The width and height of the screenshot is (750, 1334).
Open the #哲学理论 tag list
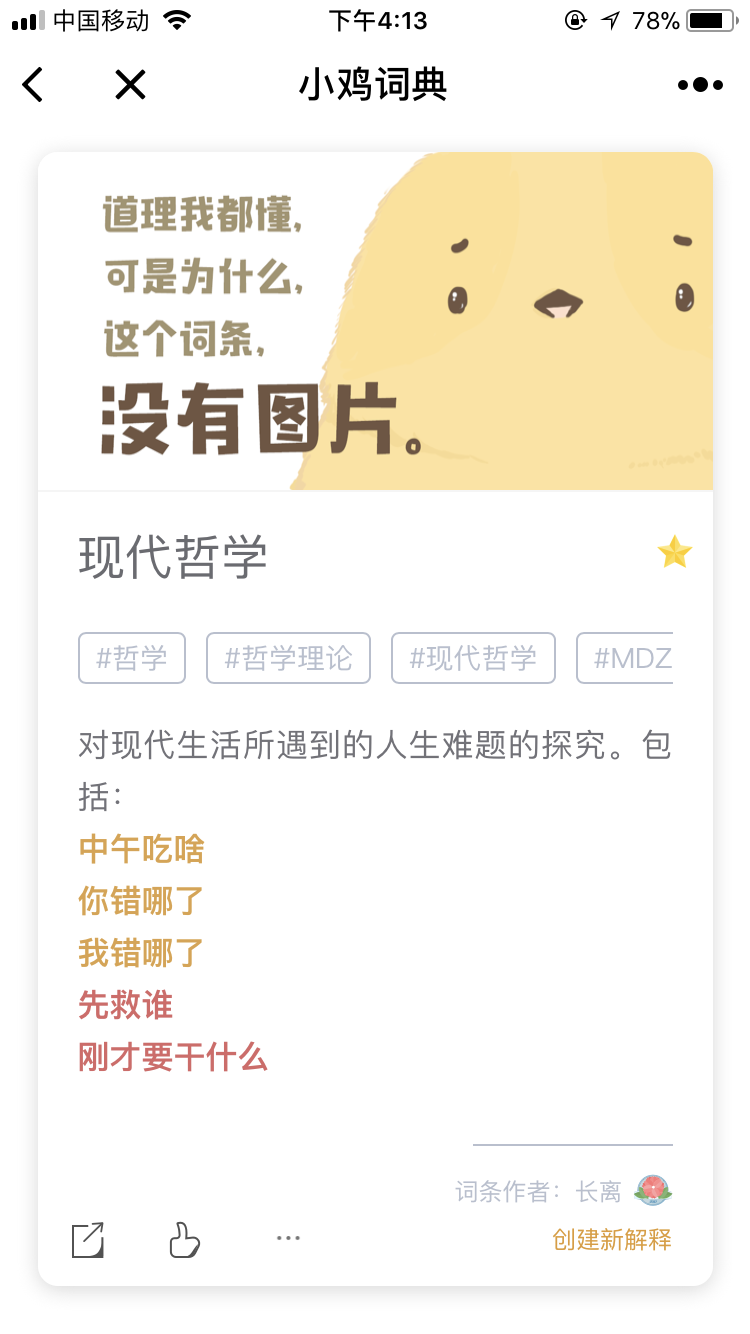pyautogui.click(x=288, y=658)
